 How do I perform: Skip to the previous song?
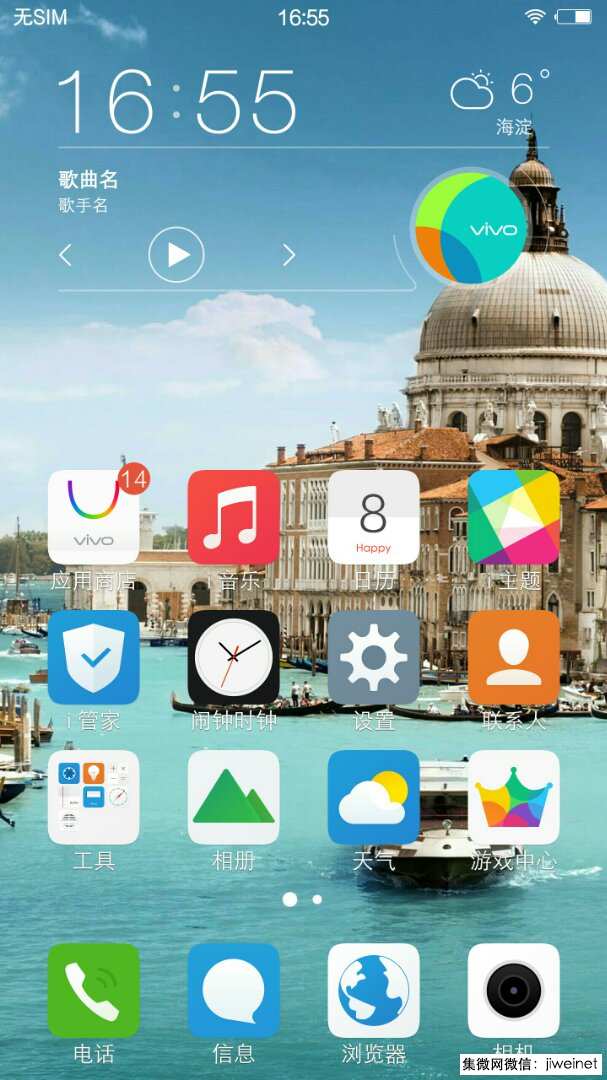pos(66,255)
